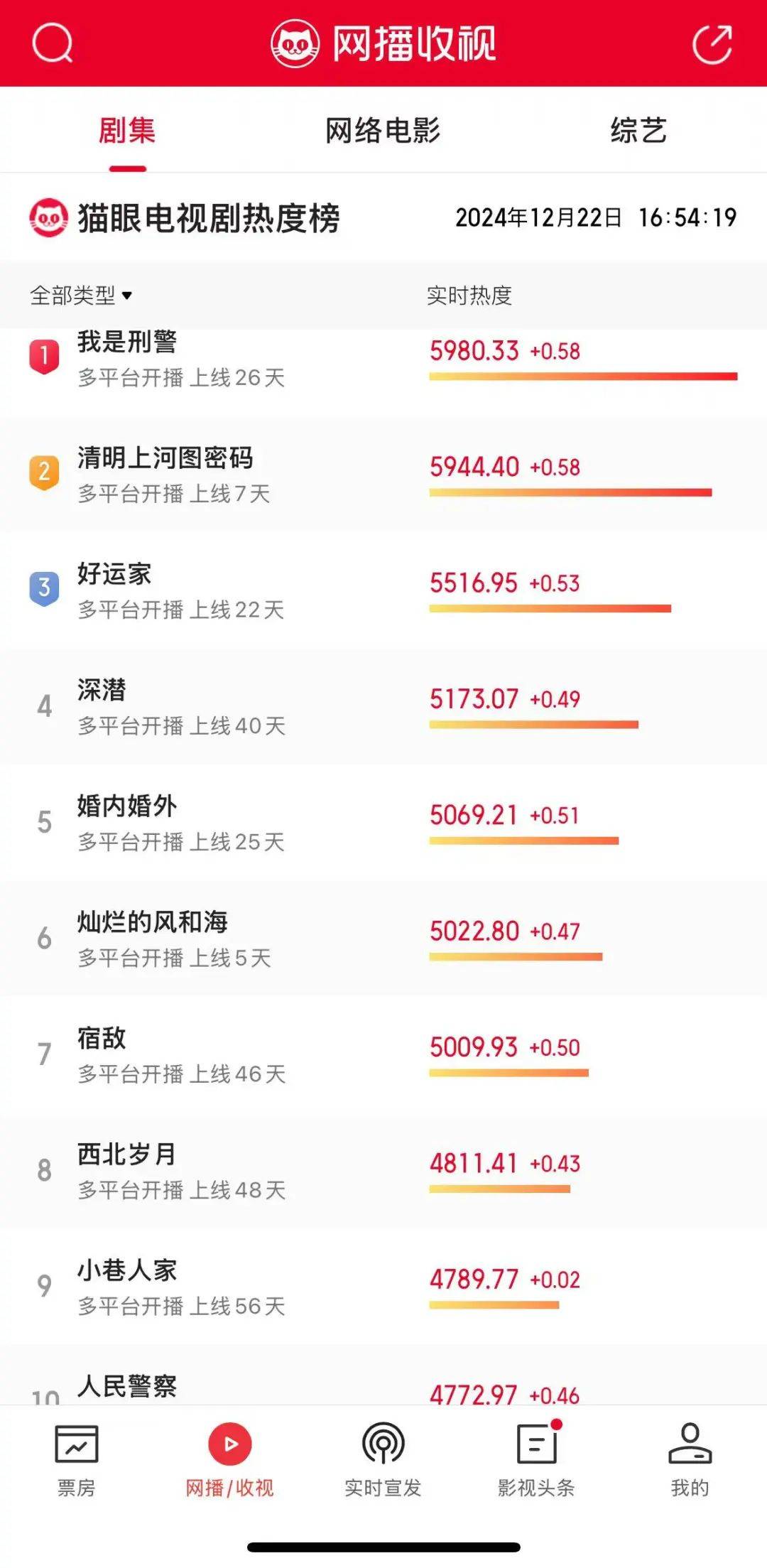
Task: Open the 小巷人家 drama entry
Action: click(x=383, y=1287)
